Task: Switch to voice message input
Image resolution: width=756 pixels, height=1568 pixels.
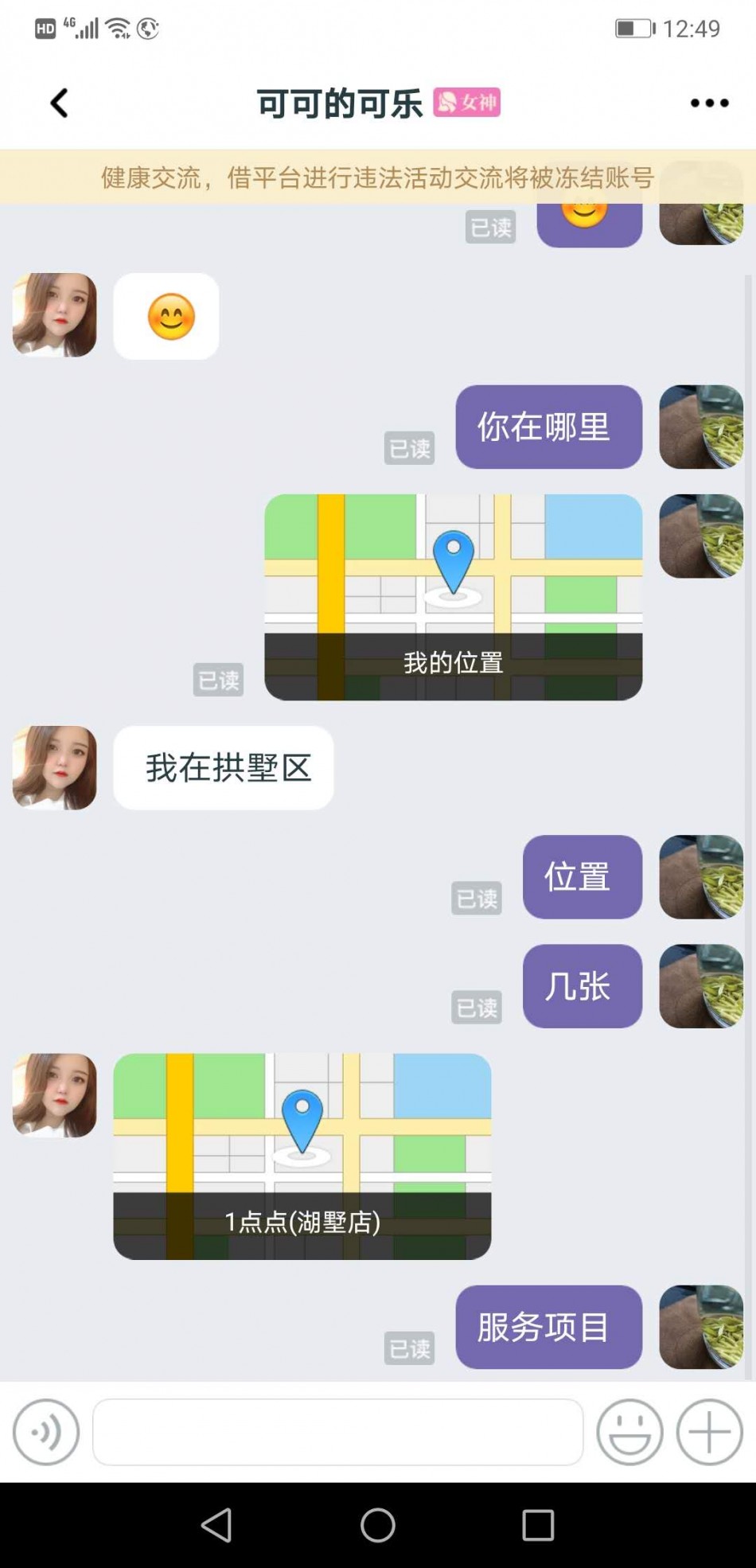Action: [46, 1432]
